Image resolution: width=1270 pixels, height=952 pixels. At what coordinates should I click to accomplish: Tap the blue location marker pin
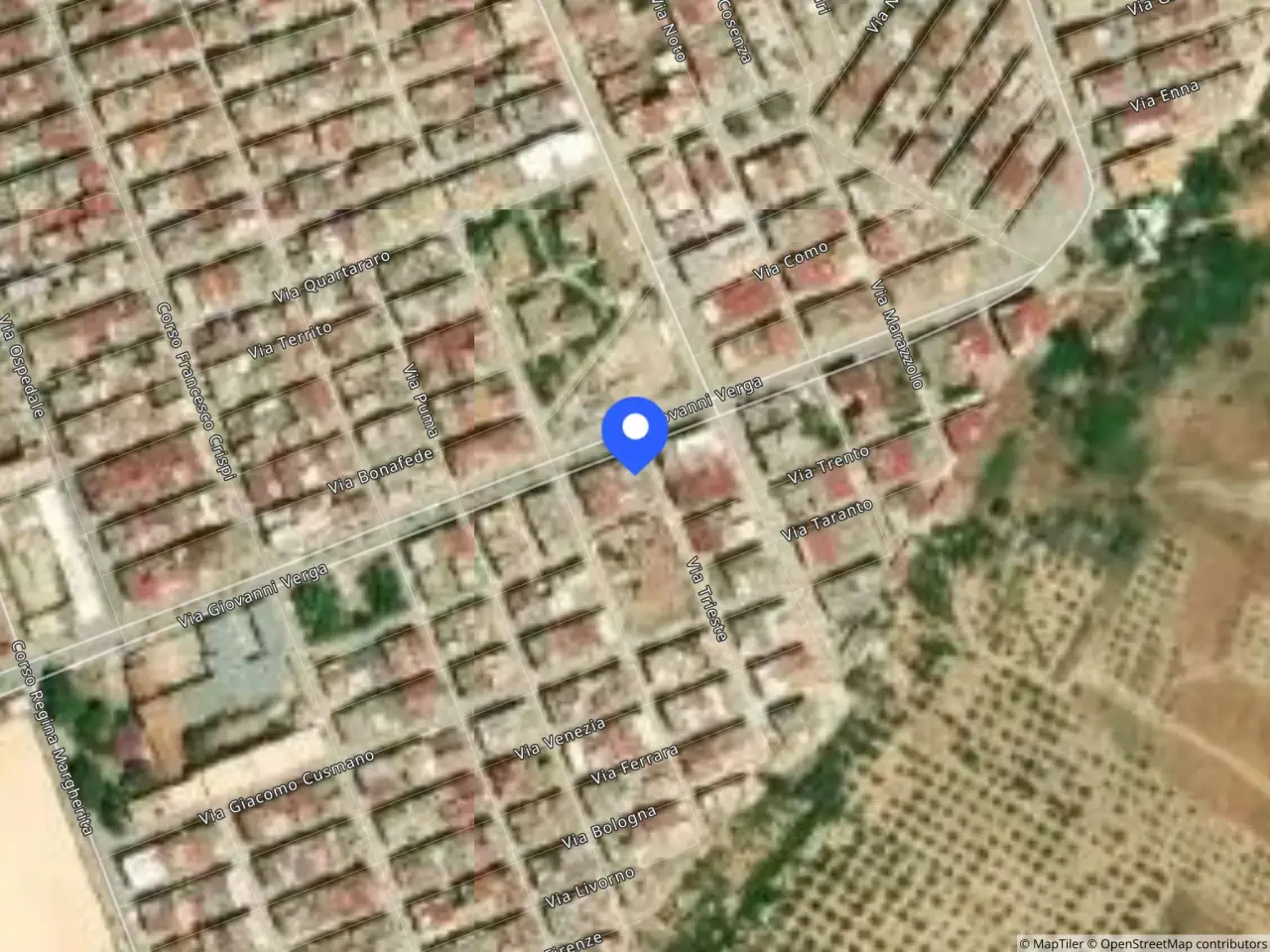pos(635,434)
